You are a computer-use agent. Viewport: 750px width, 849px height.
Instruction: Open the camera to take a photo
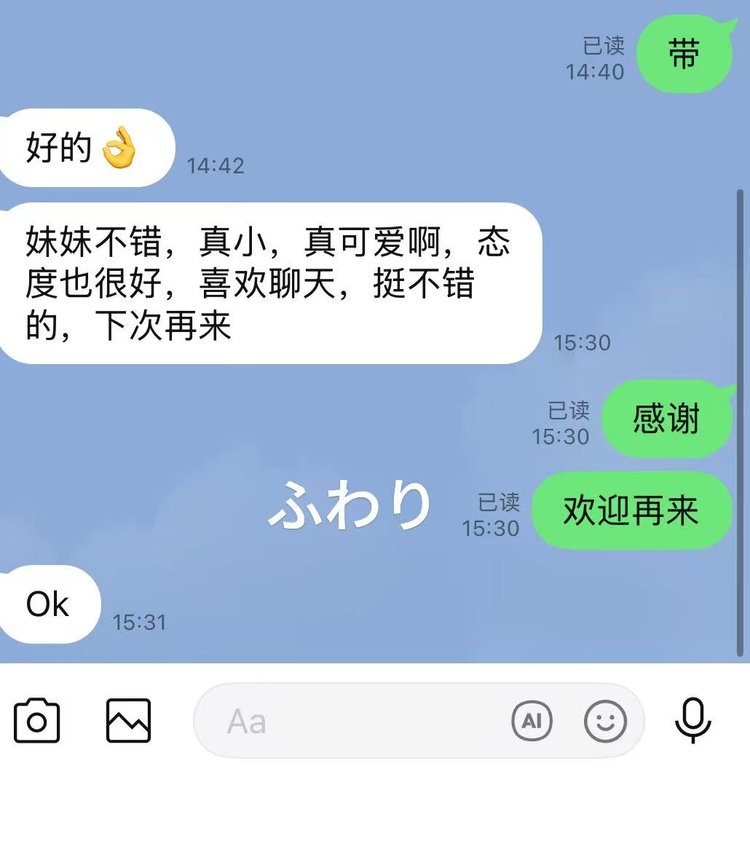click(37, 721)
